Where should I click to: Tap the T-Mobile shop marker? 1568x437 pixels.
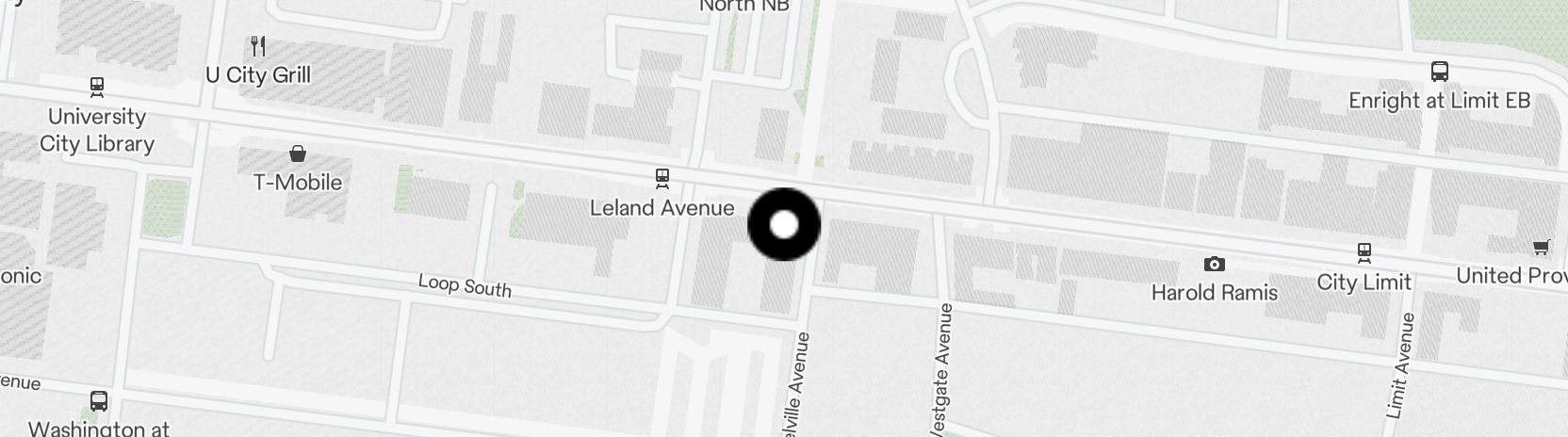point(298,154)
